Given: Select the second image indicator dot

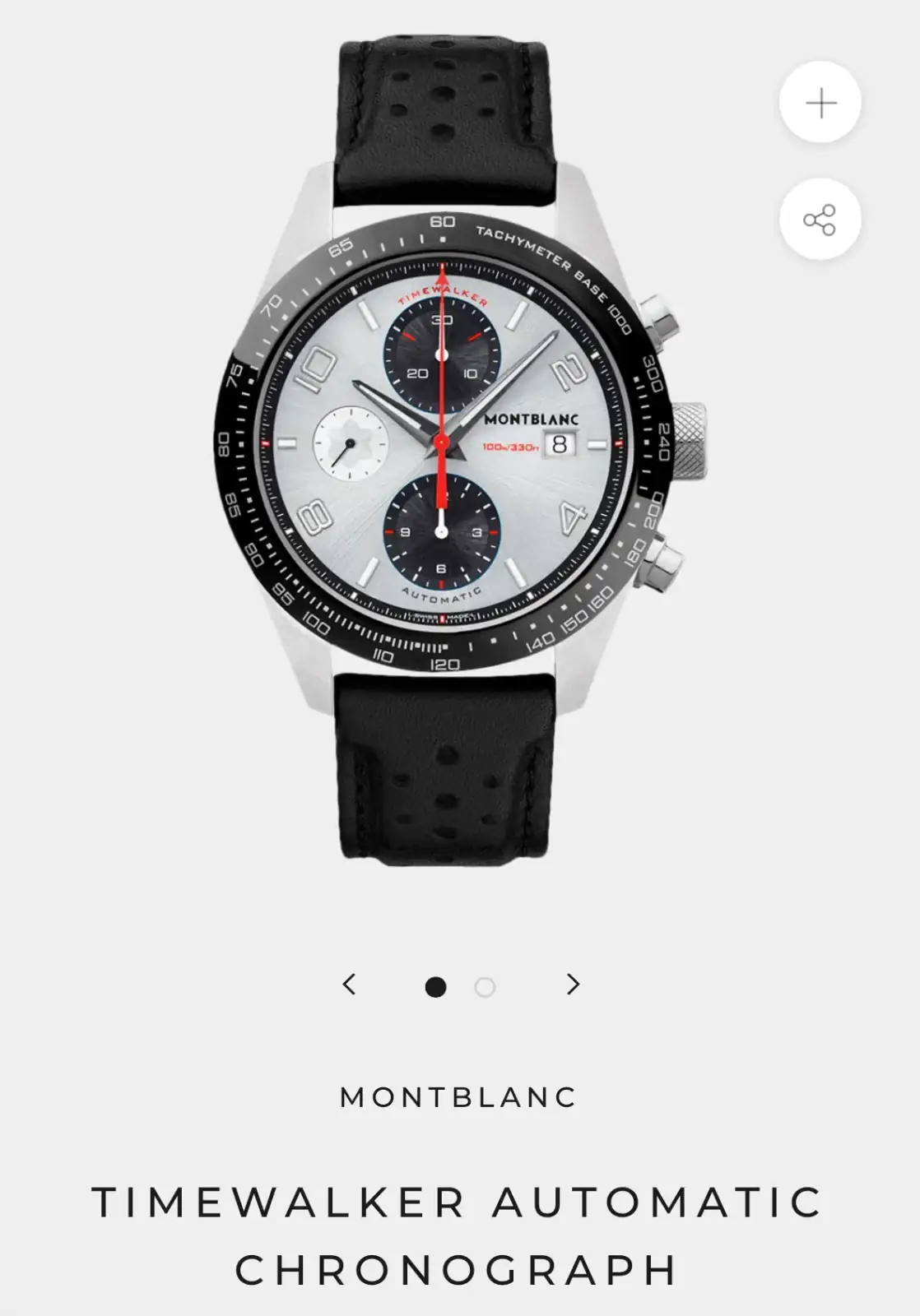Looking at the screenshot, I should [x=485, y=987].
